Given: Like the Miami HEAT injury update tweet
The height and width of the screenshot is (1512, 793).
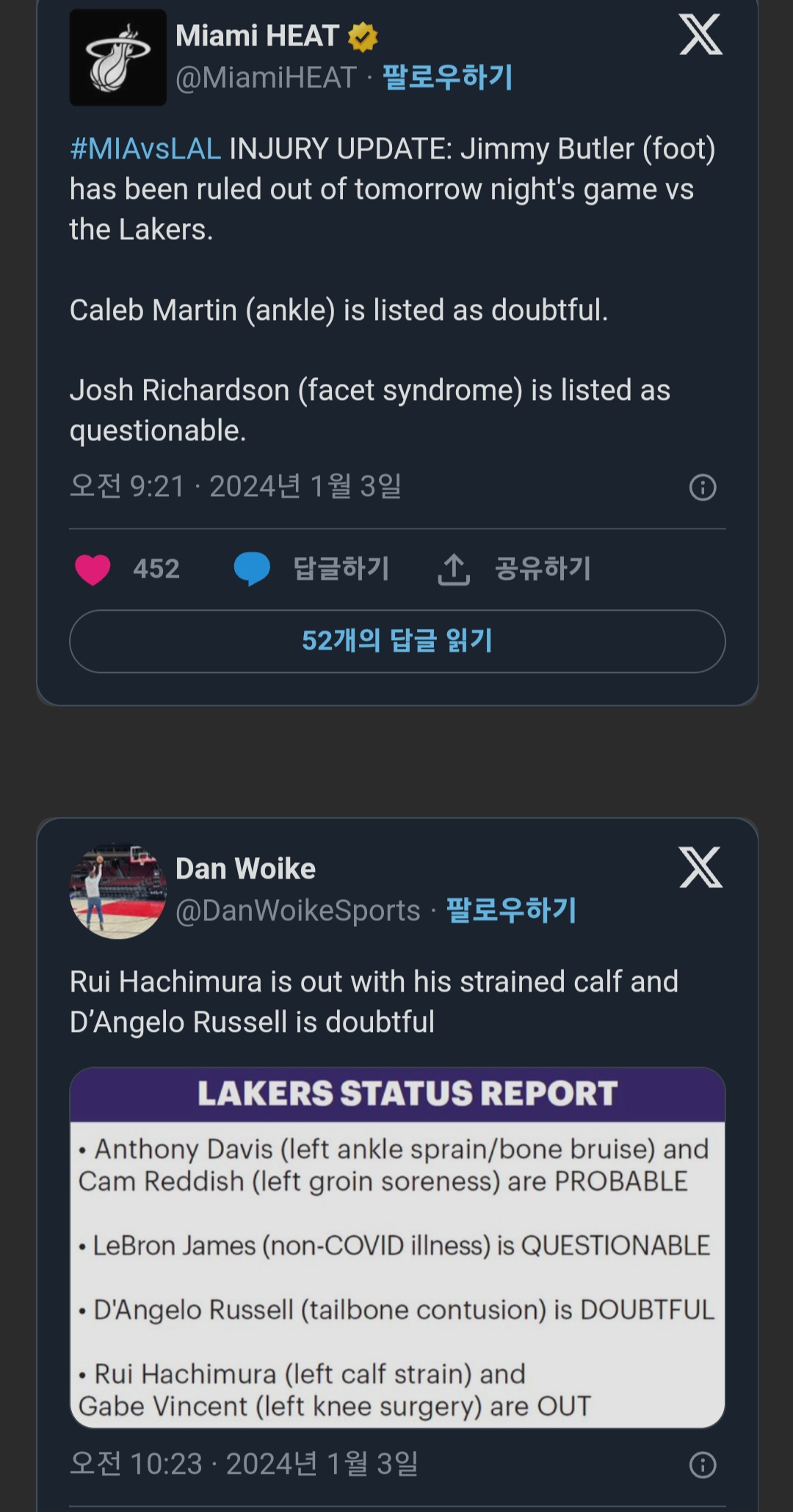Looking at the screenshot, I should (93, 569).
